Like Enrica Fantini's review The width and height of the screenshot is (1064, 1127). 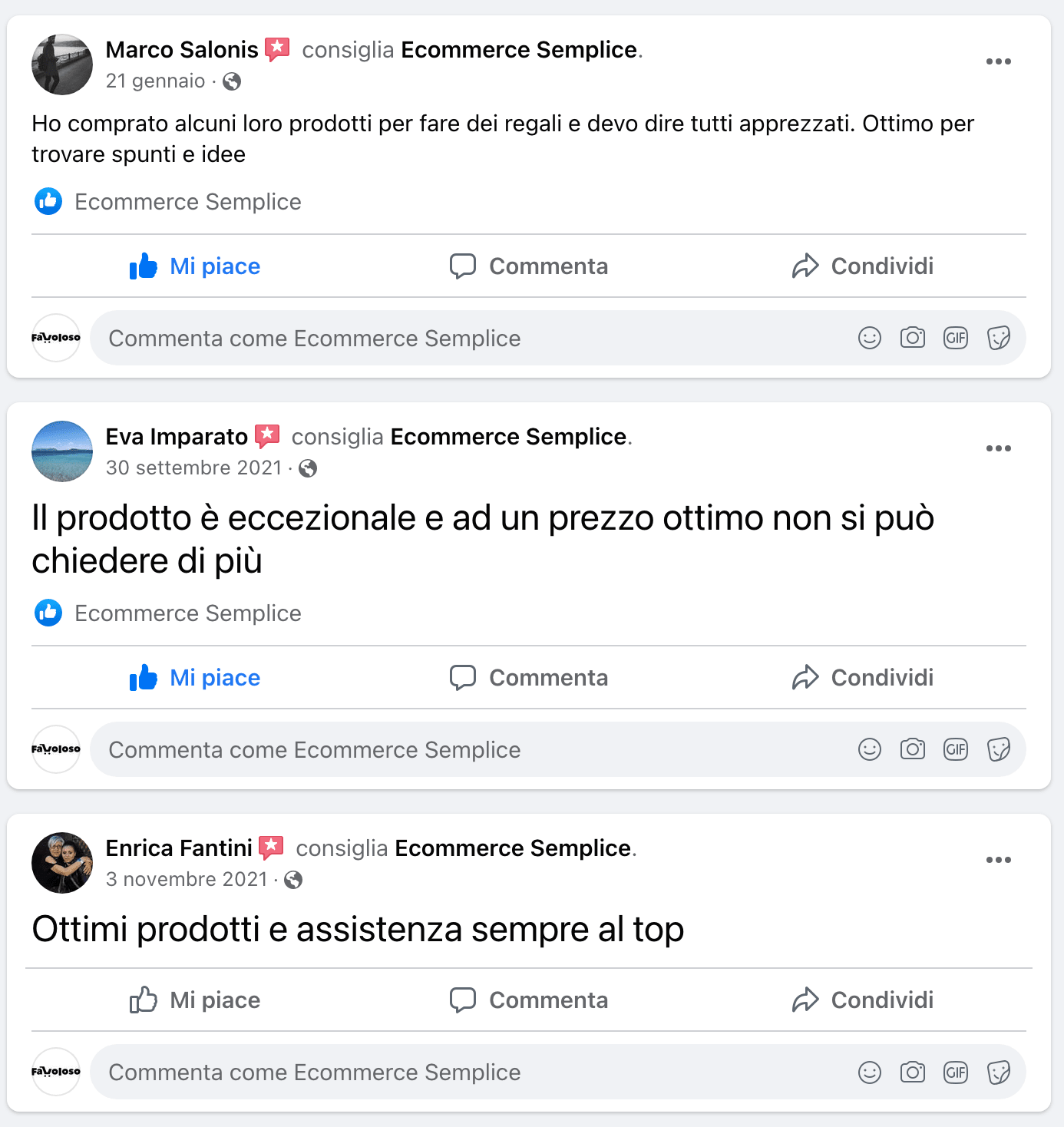coord(195,1000)
